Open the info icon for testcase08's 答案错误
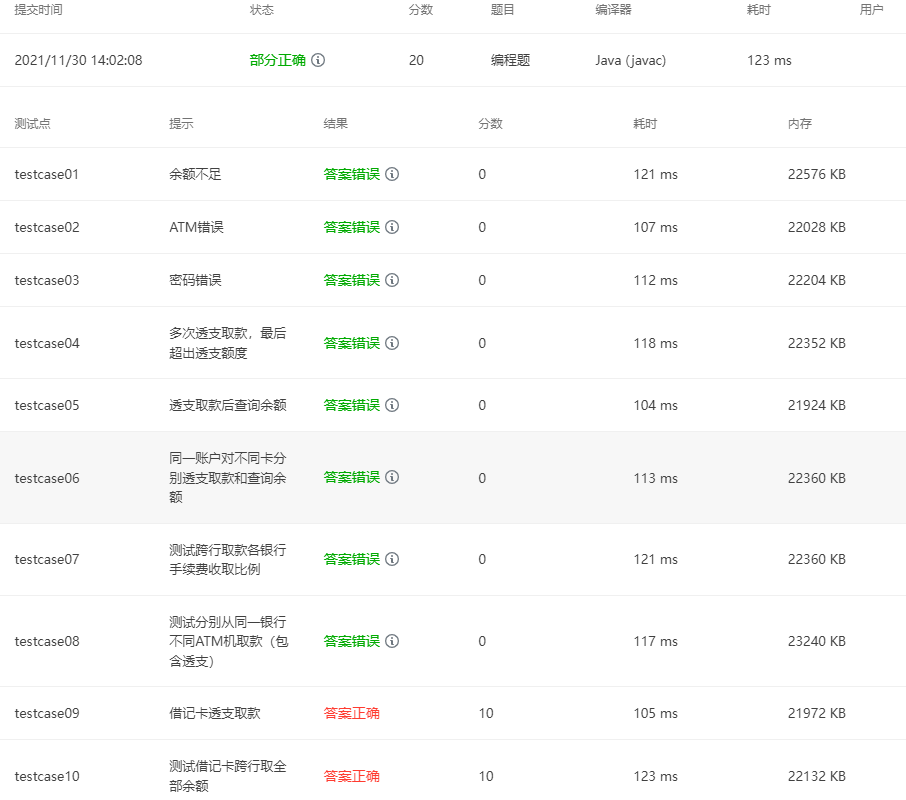 [392, 641]
